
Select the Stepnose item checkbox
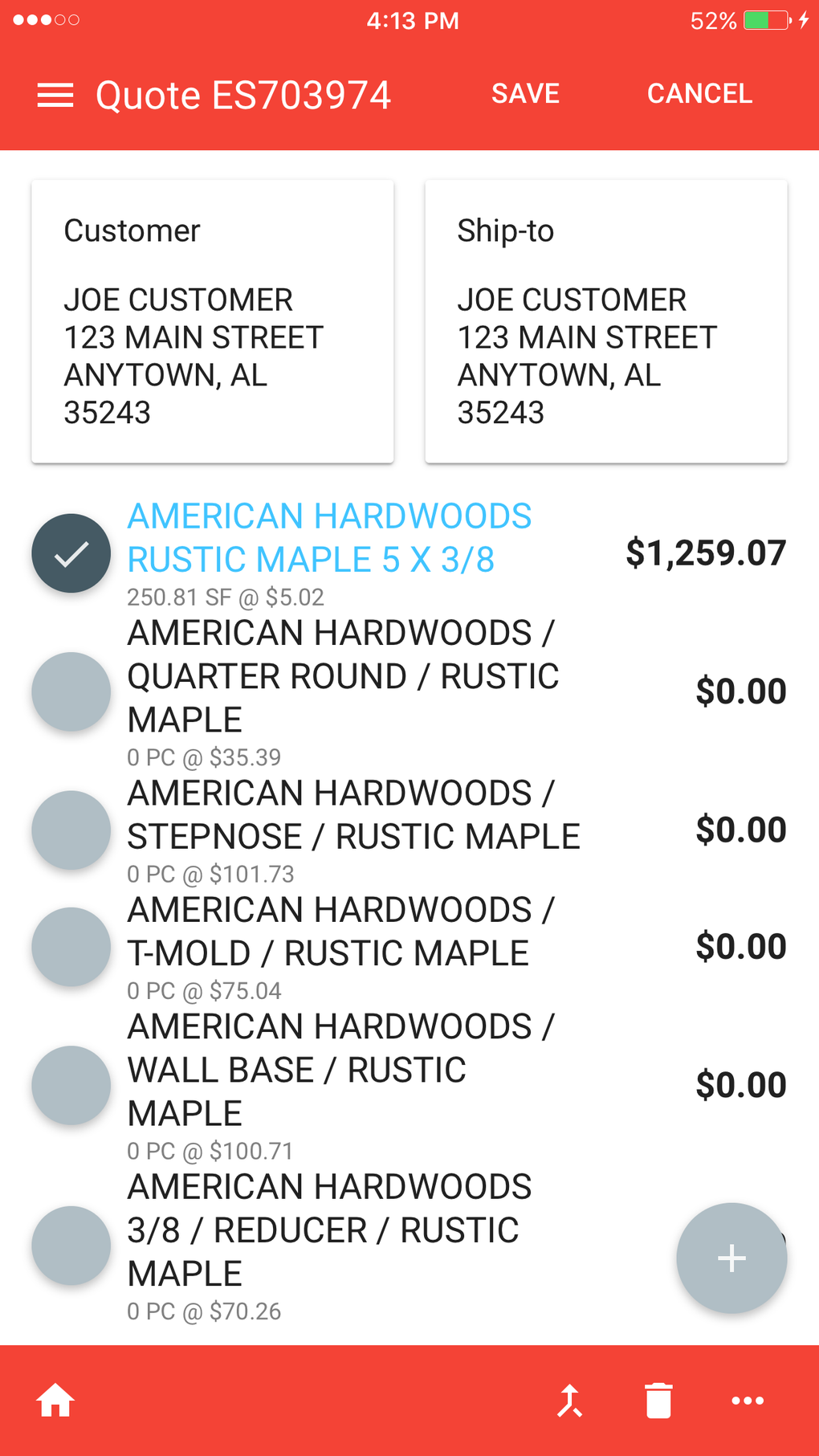click(x=71, y=830)
